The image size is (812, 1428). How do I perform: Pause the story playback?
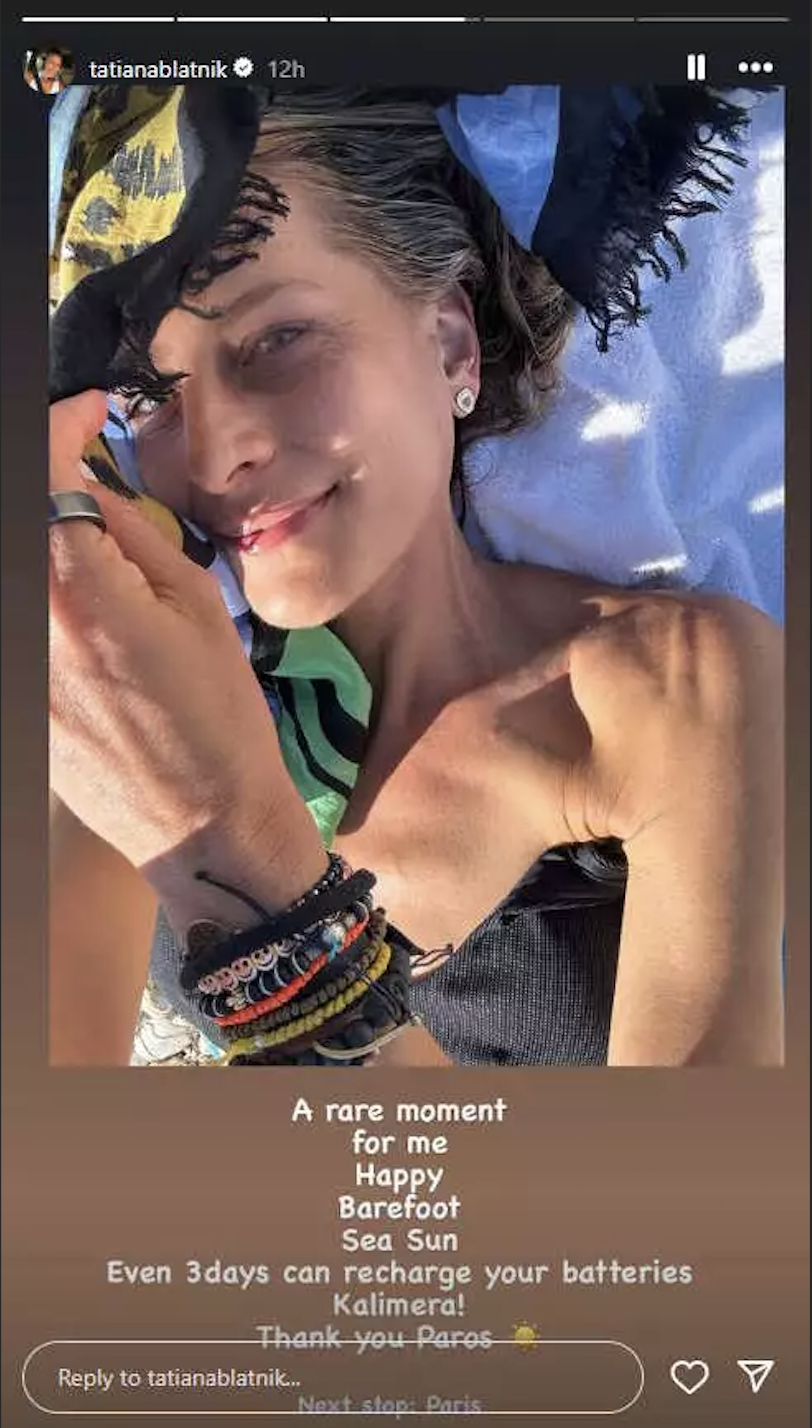point(696,67)
